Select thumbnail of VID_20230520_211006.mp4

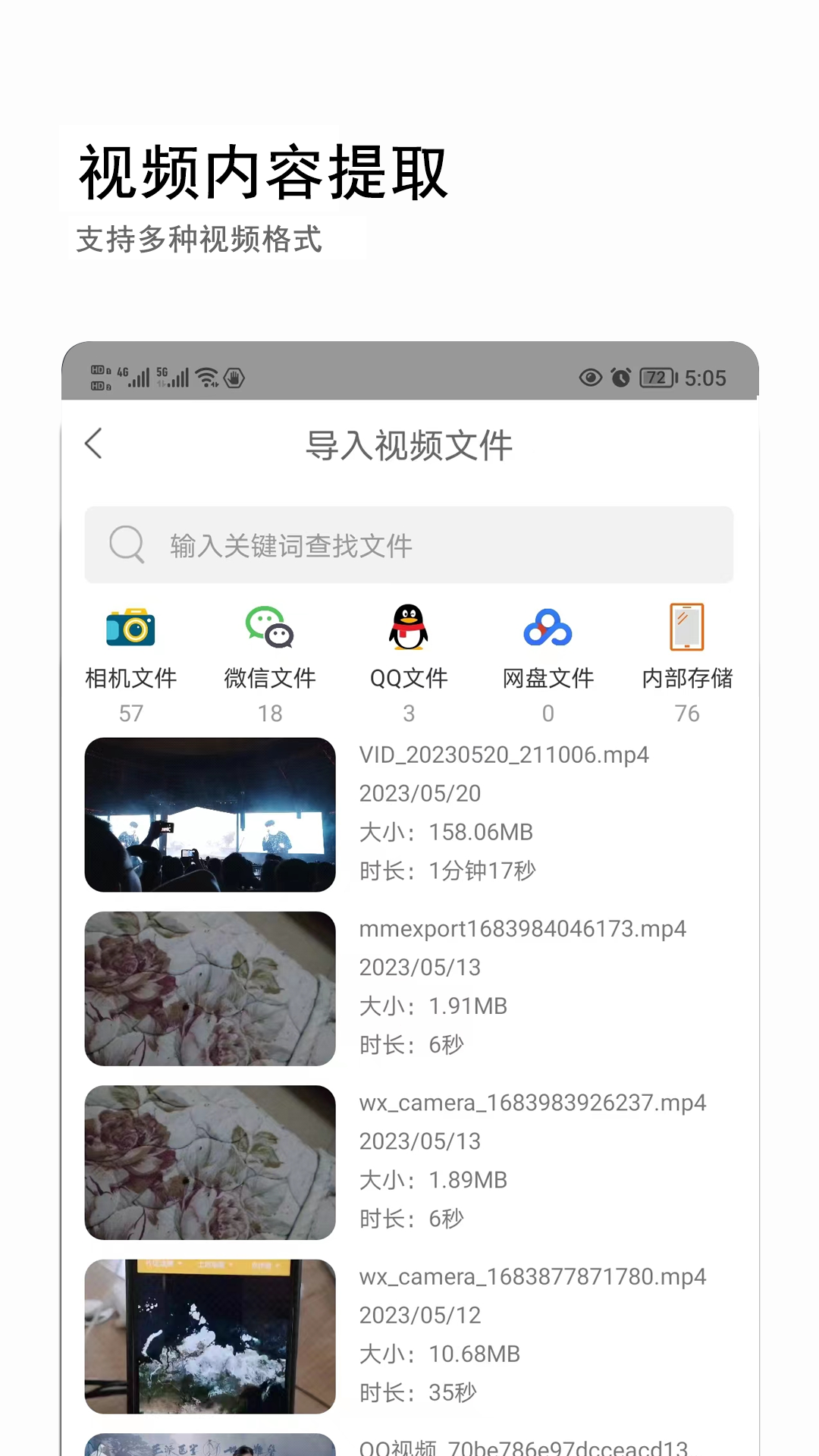pos(210,814)
